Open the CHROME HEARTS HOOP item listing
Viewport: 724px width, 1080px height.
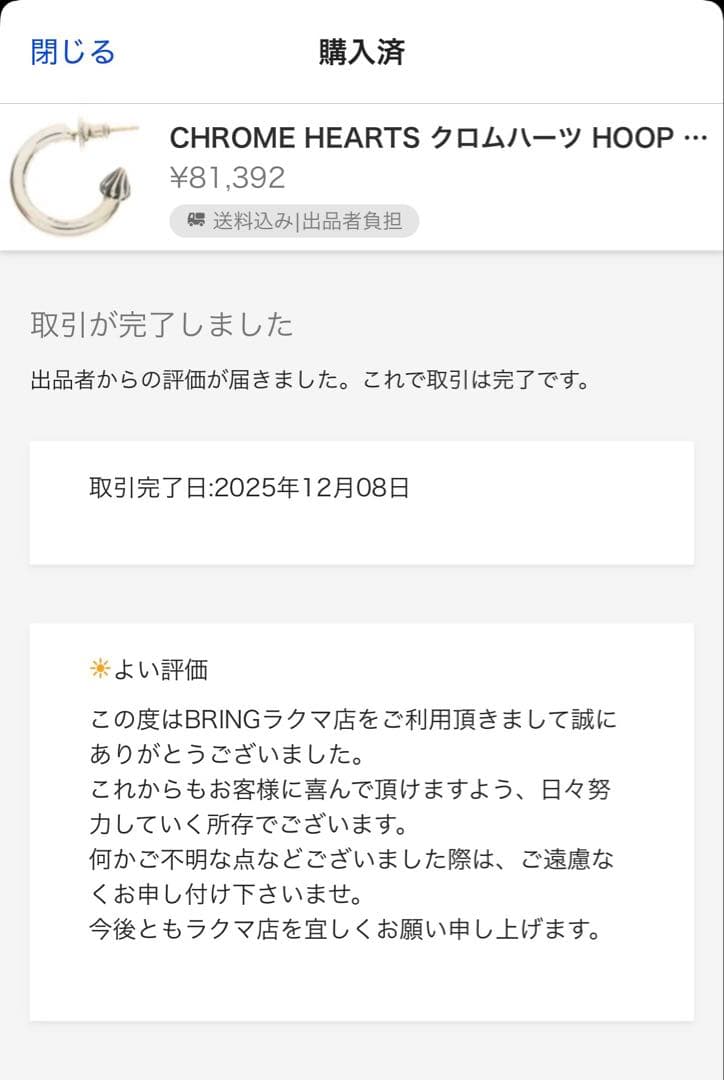(362, 177)
